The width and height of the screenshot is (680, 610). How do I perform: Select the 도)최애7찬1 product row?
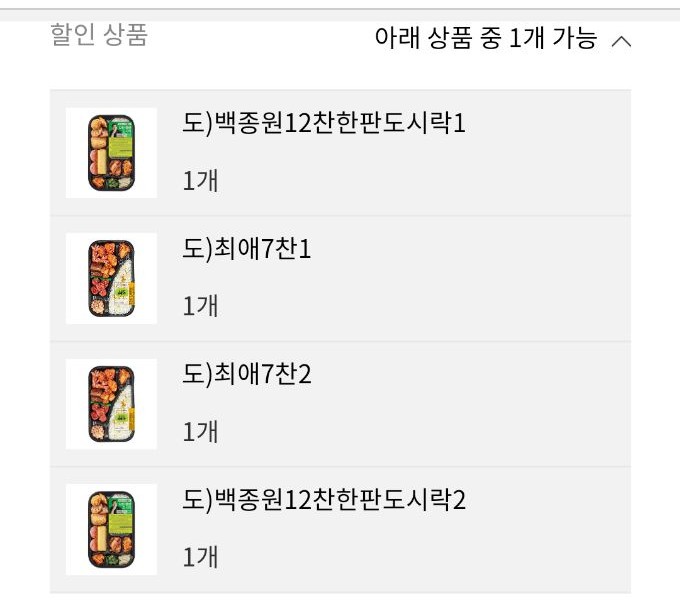(x=340, y=278)
